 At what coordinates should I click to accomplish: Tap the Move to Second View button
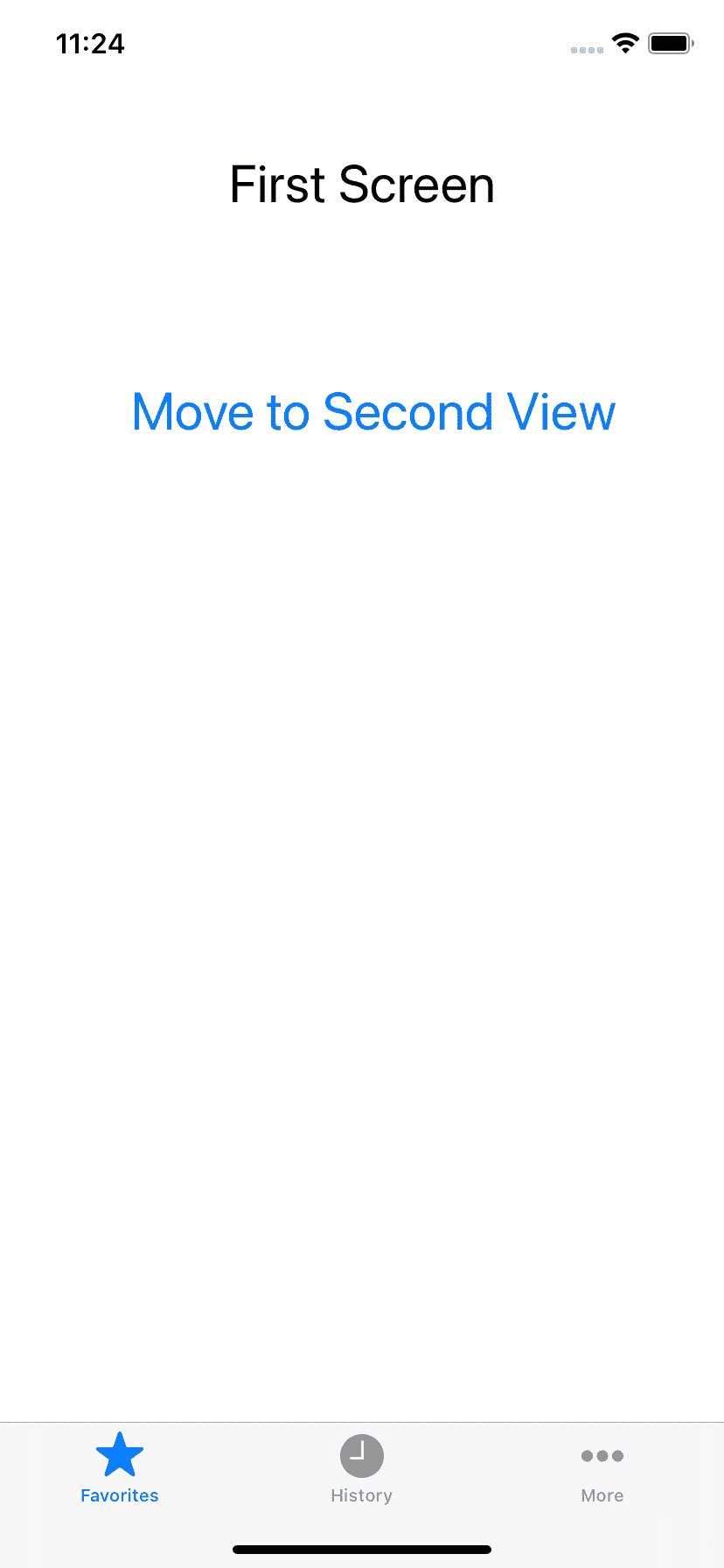coord(373,412)
